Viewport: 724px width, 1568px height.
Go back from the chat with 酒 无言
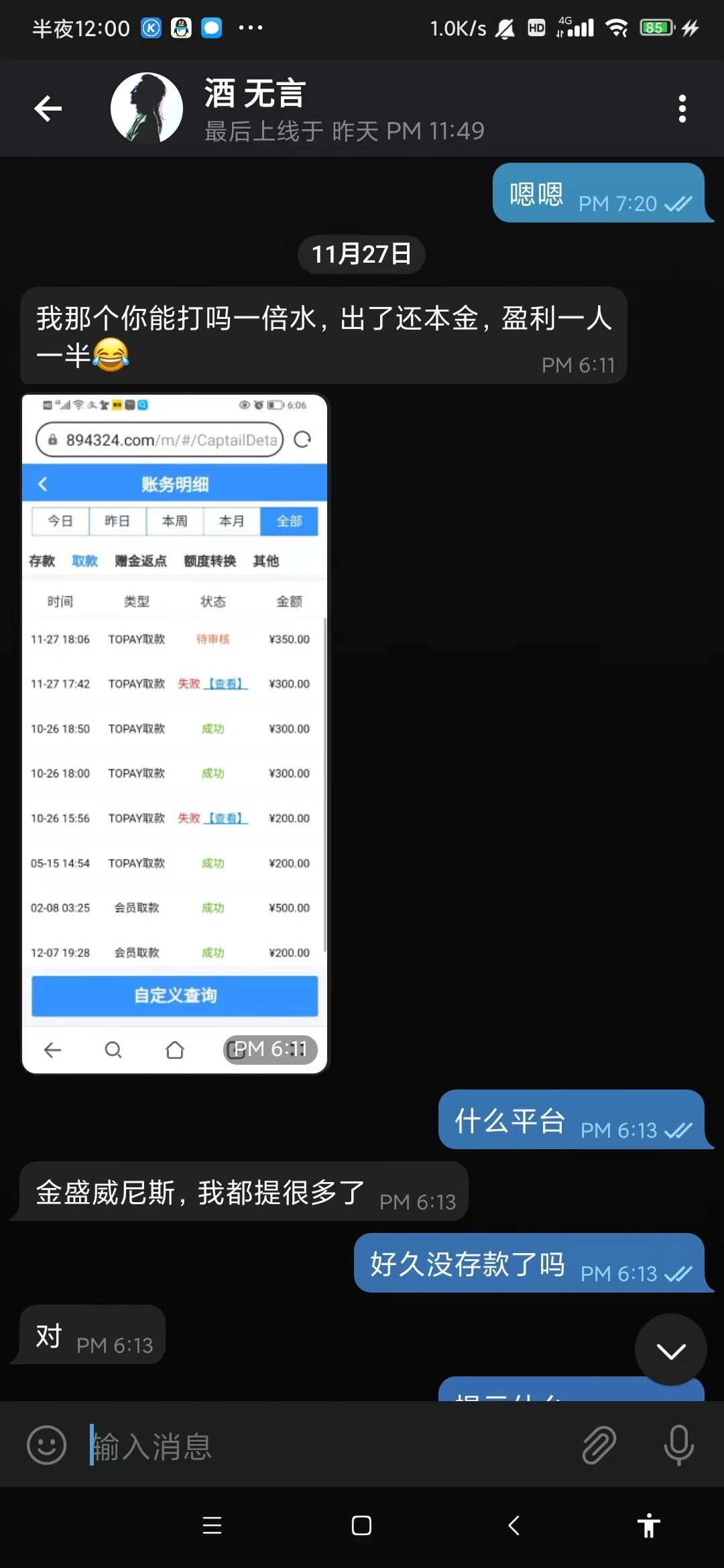(x=48, y=109)
